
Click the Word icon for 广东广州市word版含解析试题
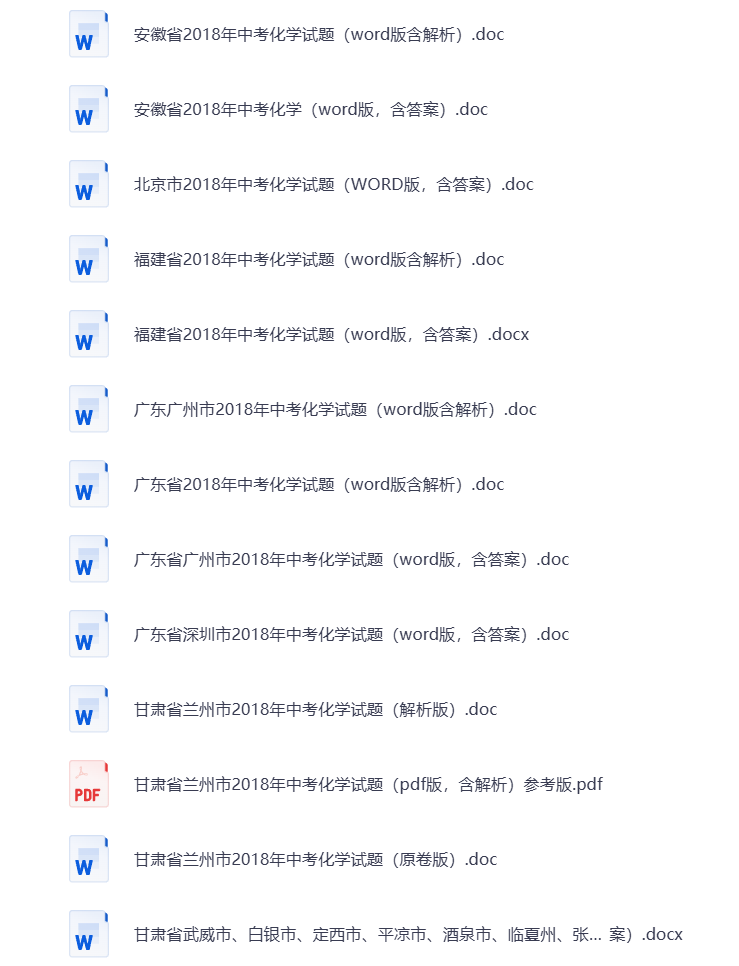[88, 408]
